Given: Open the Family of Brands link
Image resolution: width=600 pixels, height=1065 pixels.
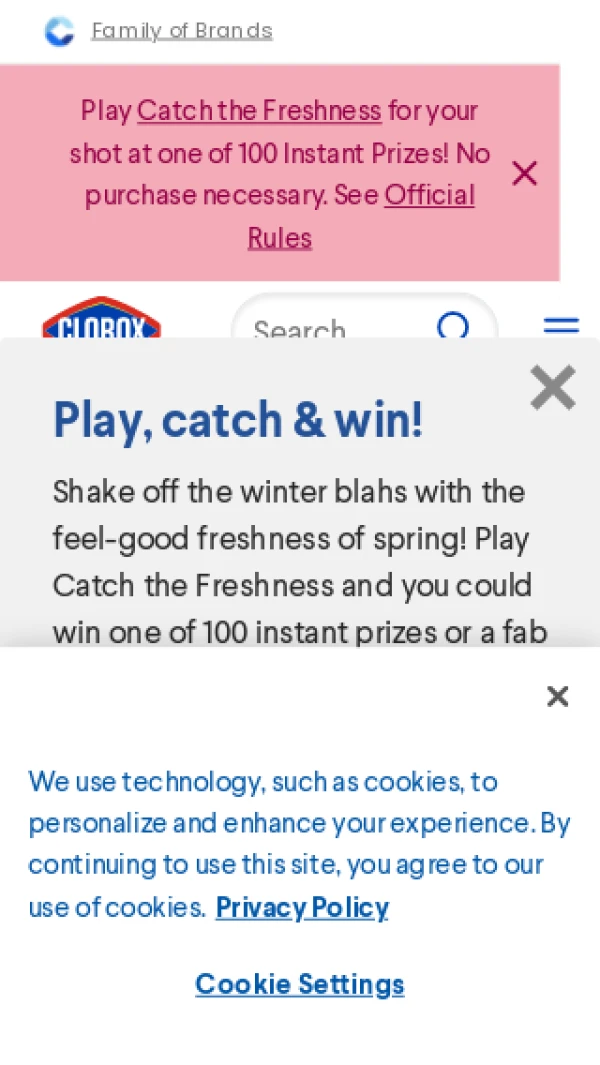Looking at the screenshot, I should click(x=181, y=31).
